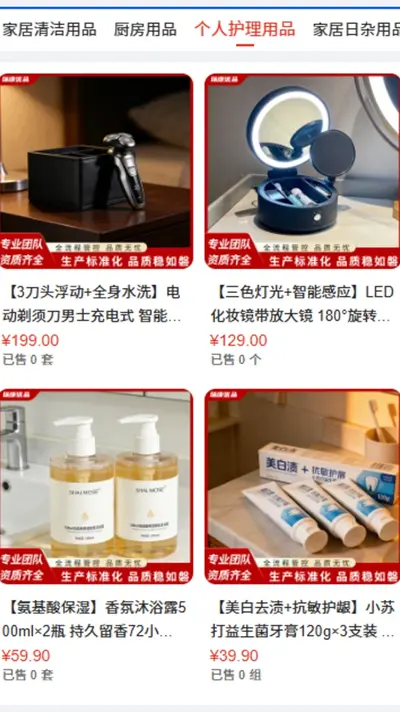The image size is (400, 712).
Task: Switch to the 家居清洁用品 tab
Action: click(49, 30)
